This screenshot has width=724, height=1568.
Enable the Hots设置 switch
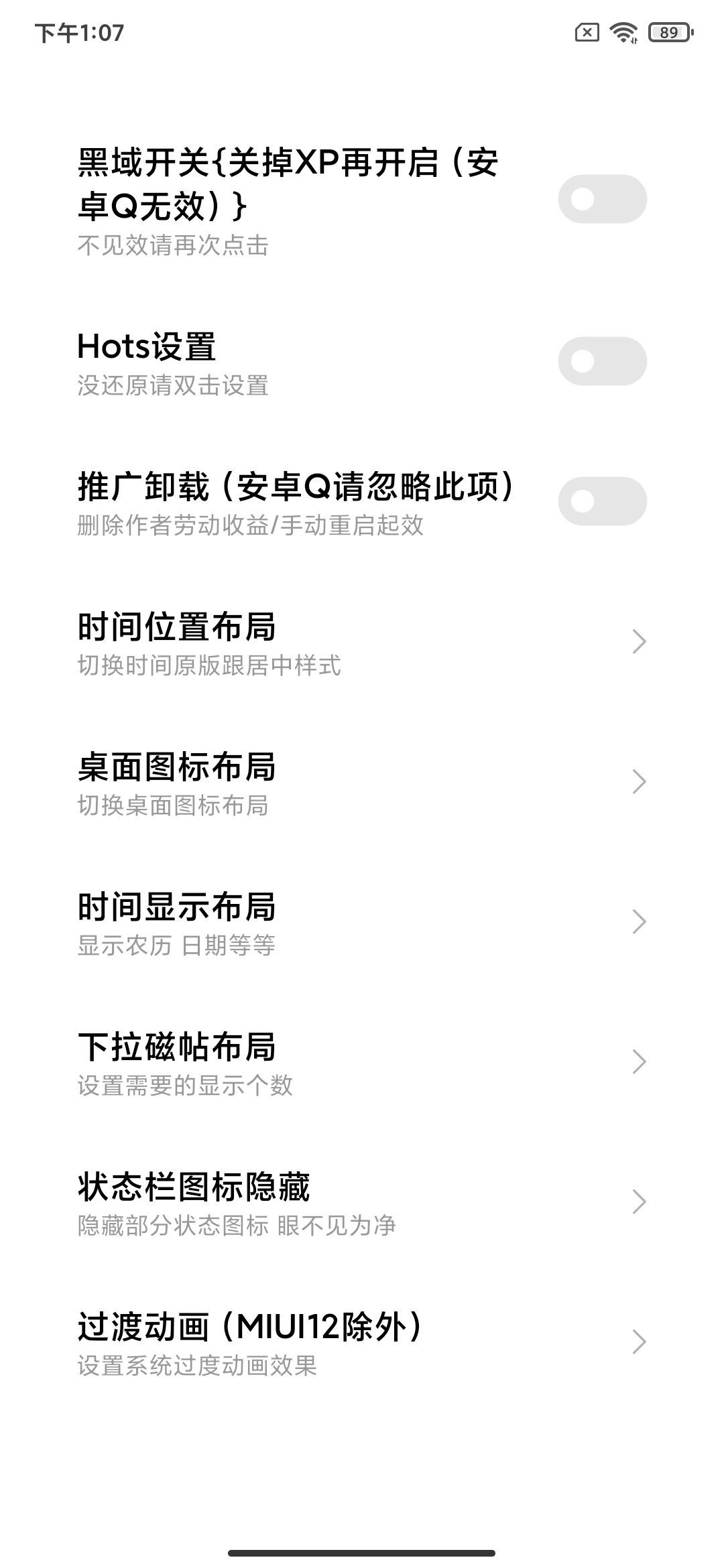pyautogui.click(x=602, y=361)
